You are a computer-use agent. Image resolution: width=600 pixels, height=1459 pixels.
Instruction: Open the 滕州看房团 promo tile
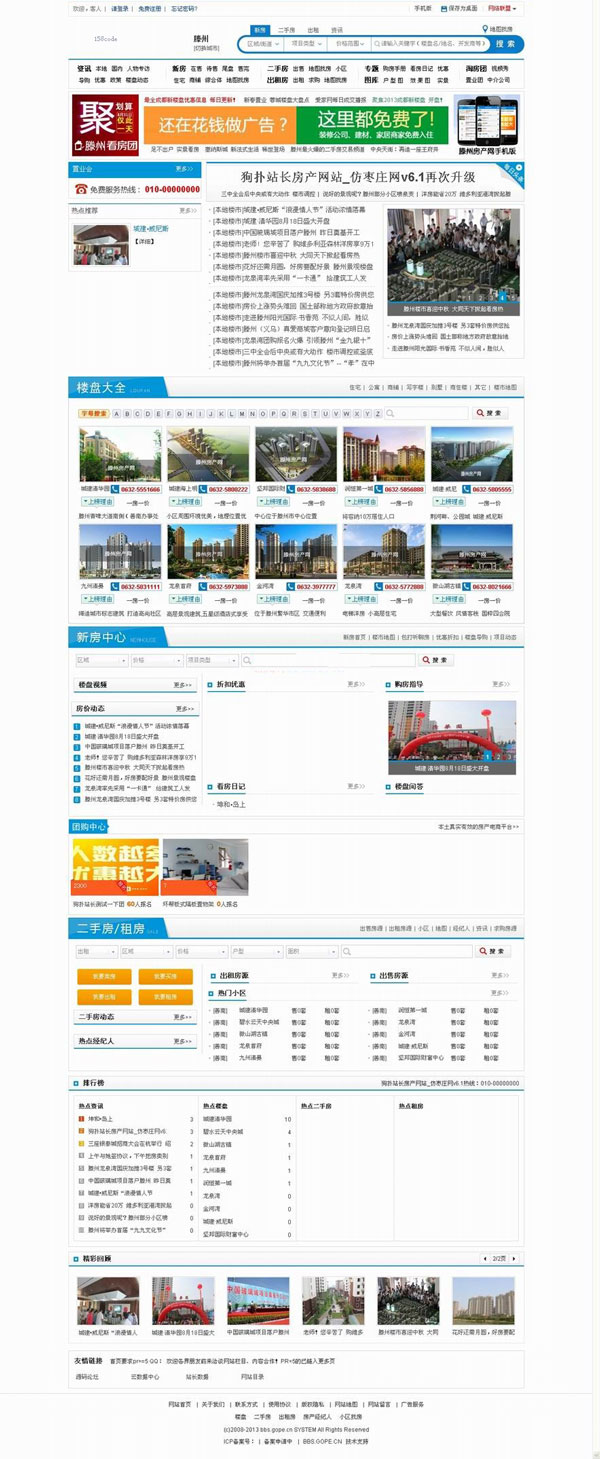(105, 126)
